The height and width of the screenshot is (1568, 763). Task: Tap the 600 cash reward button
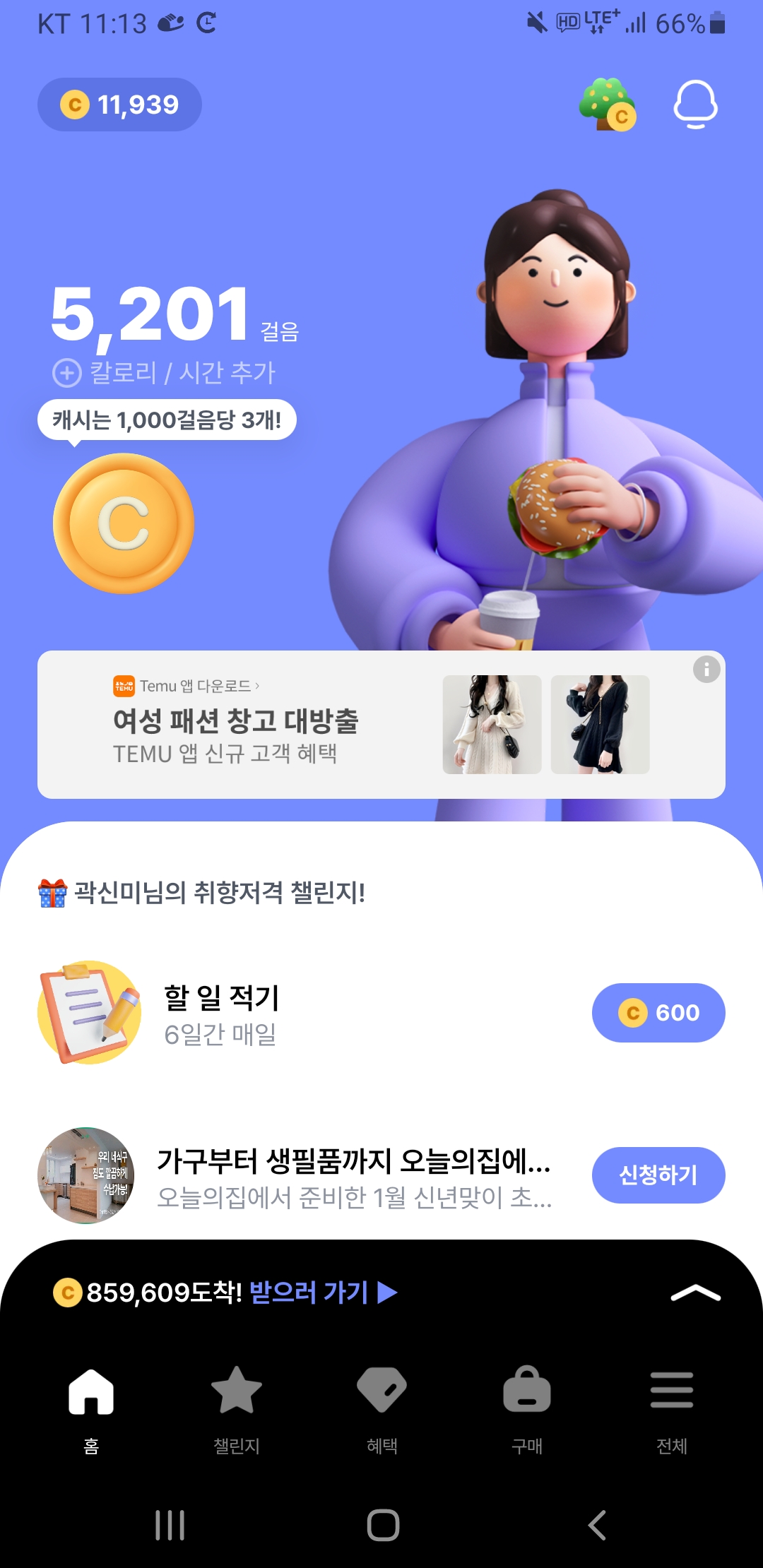tap(658, 1013)
